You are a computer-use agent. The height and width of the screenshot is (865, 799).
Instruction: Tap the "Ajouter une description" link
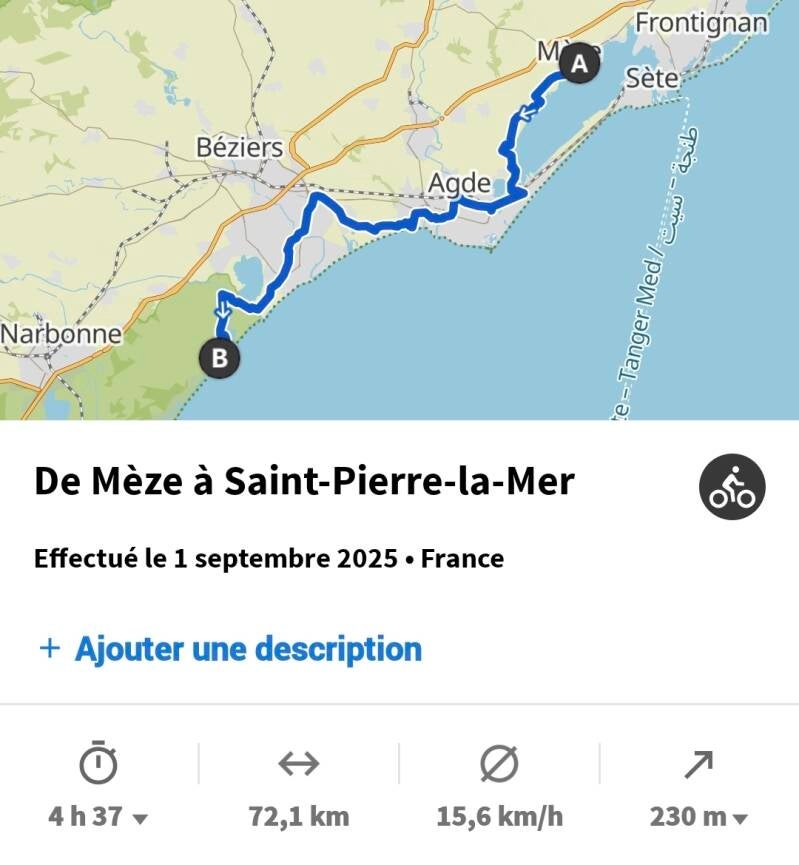tap(230, 649)
